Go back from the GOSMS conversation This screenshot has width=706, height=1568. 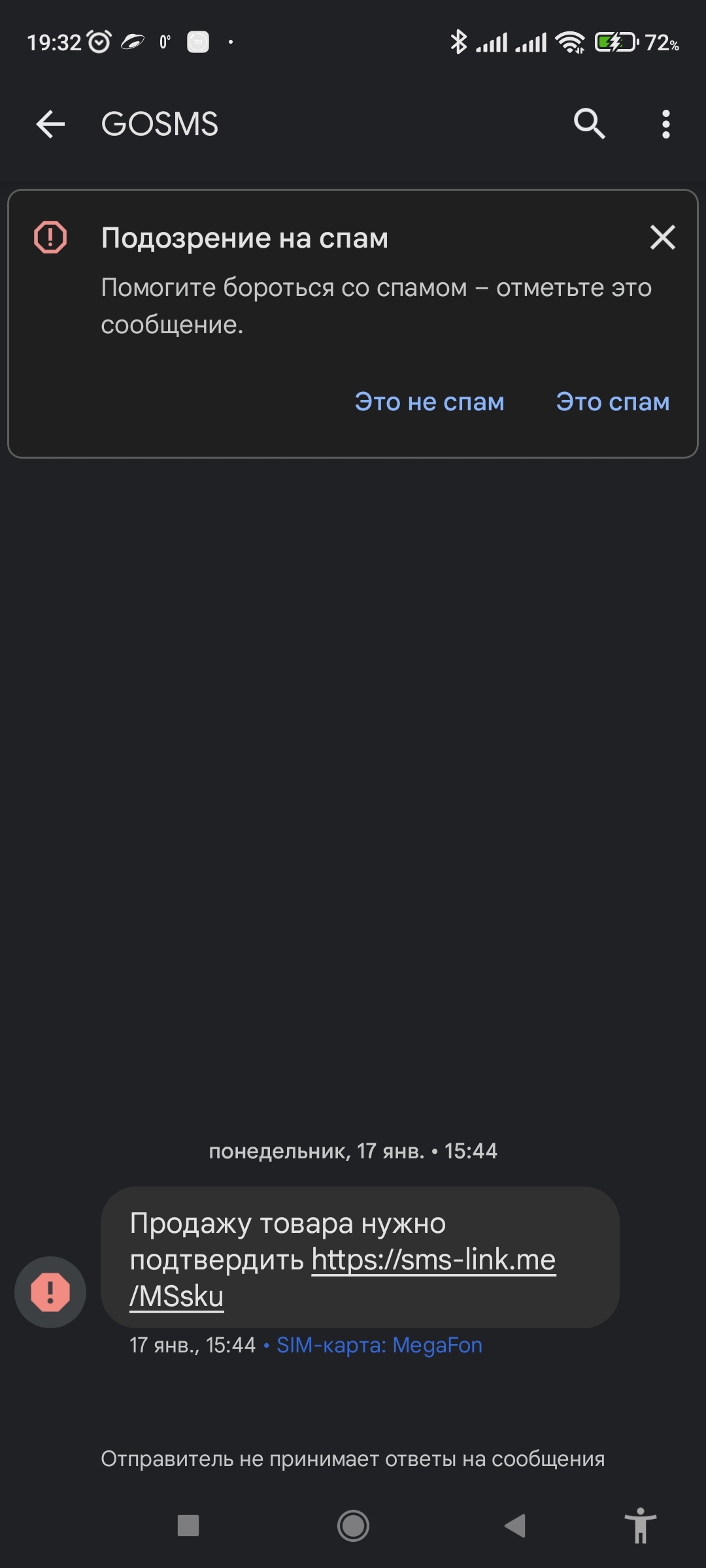click(x=50, y=124)
